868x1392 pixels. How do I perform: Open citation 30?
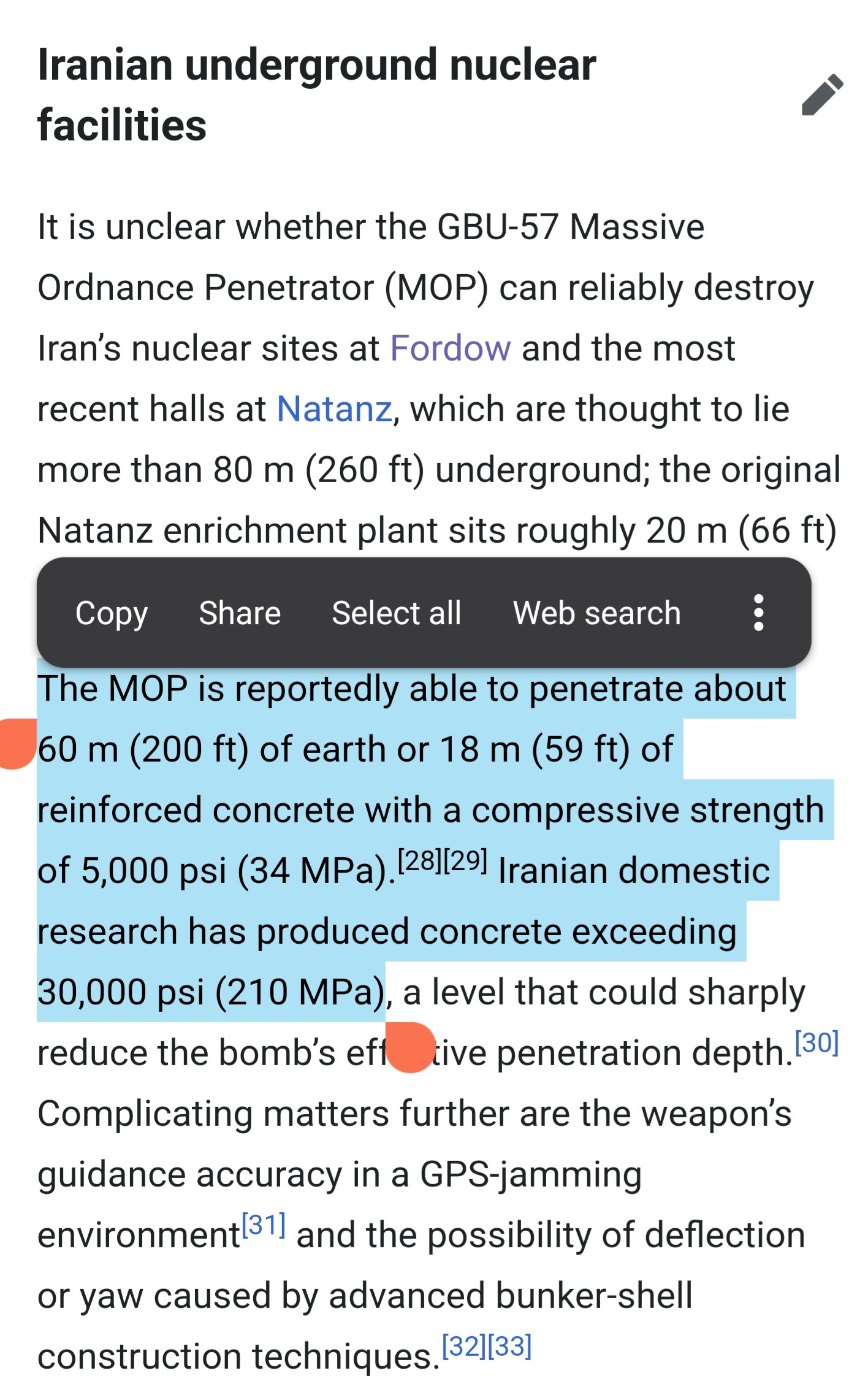tap(817, 1042)
